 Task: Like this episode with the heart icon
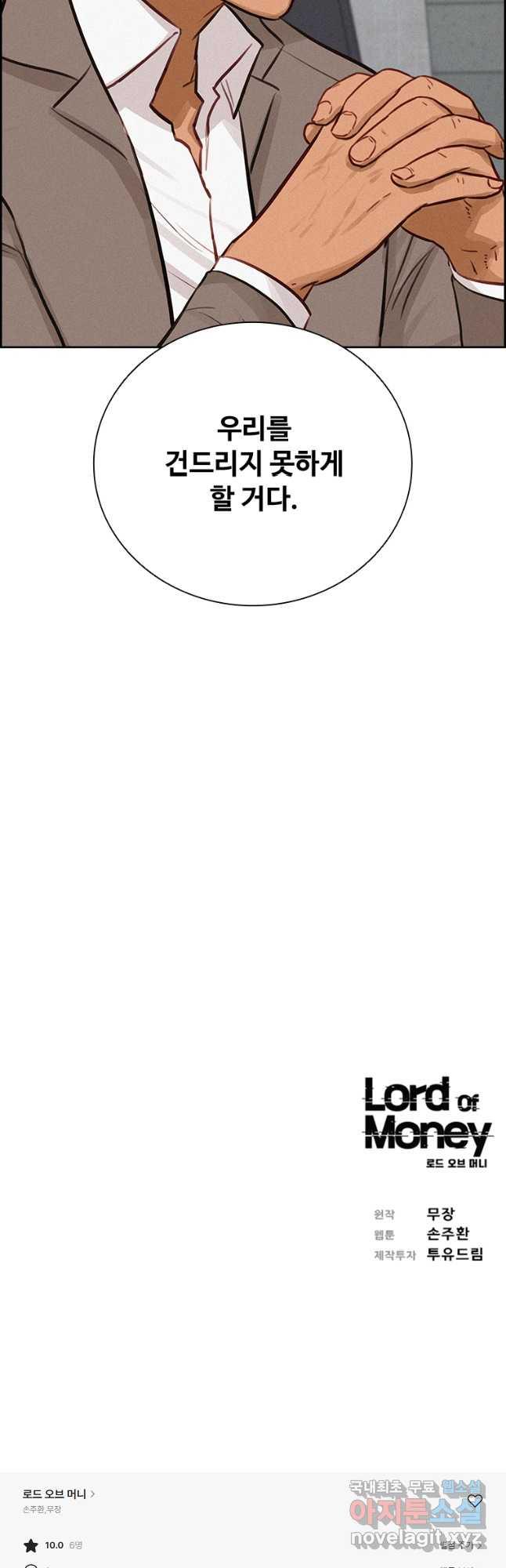474,1501
